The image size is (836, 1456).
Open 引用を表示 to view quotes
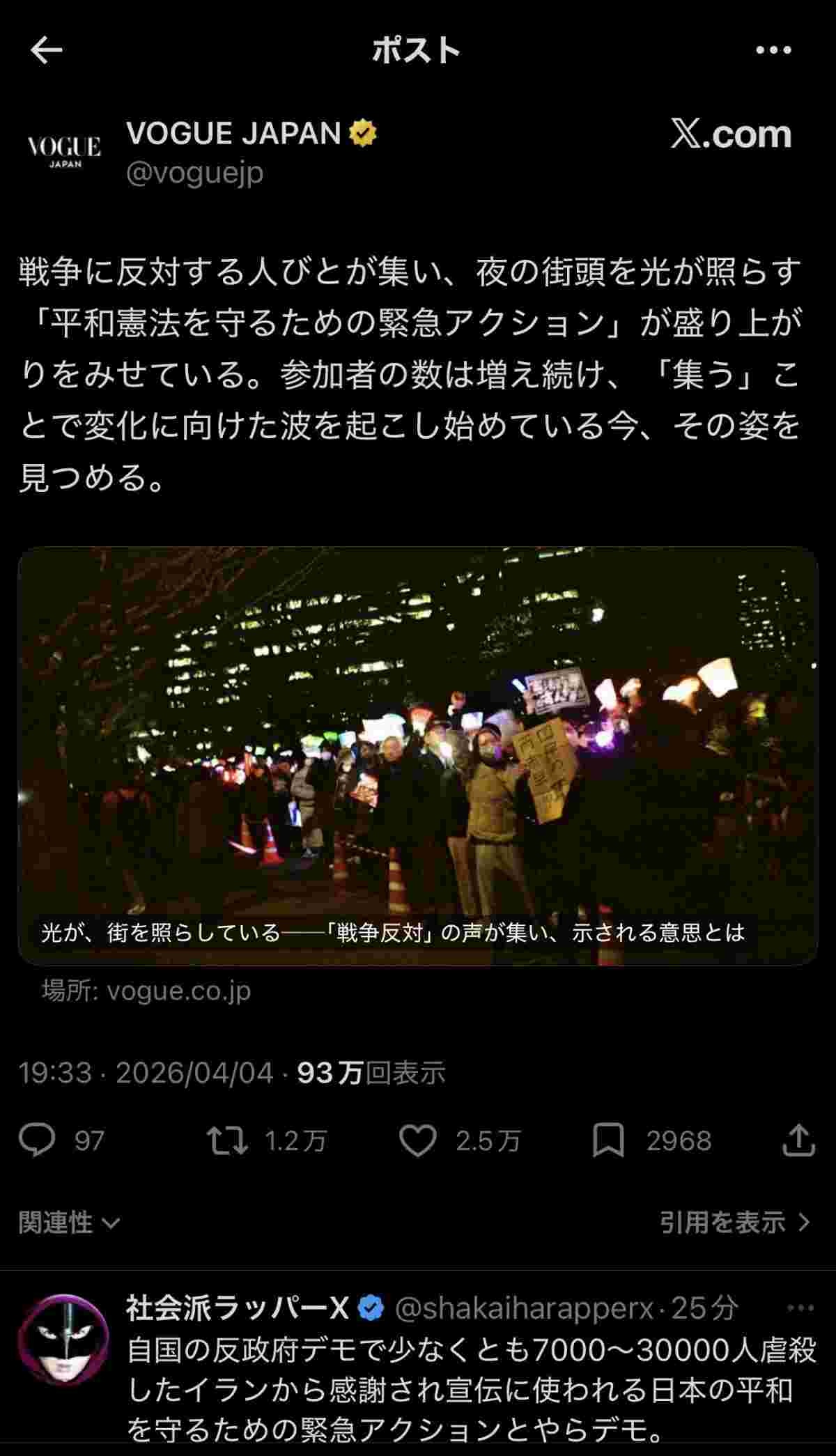(x=735, y=1222)
